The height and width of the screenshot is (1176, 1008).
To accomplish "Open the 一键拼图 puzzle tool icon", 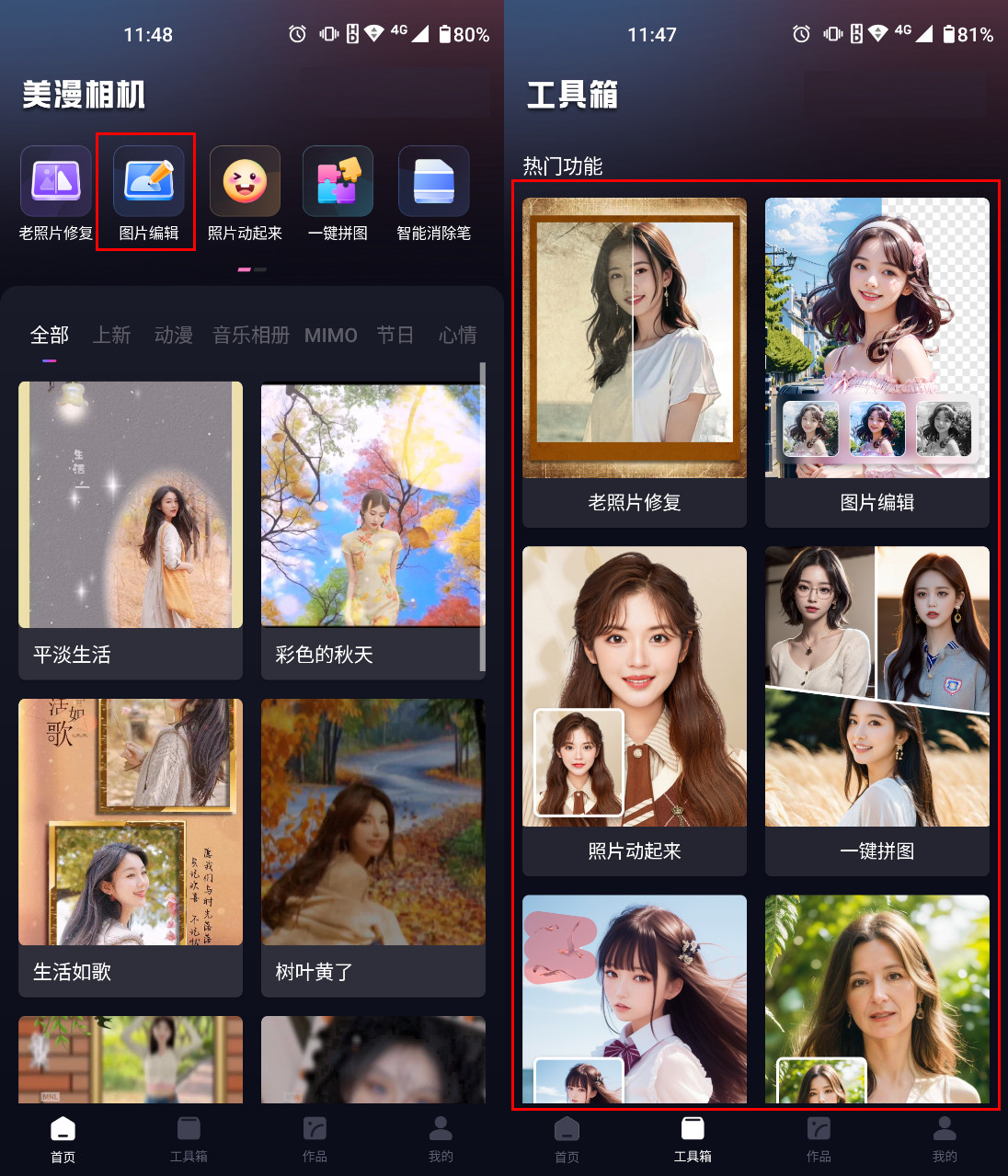I will 338,181.
